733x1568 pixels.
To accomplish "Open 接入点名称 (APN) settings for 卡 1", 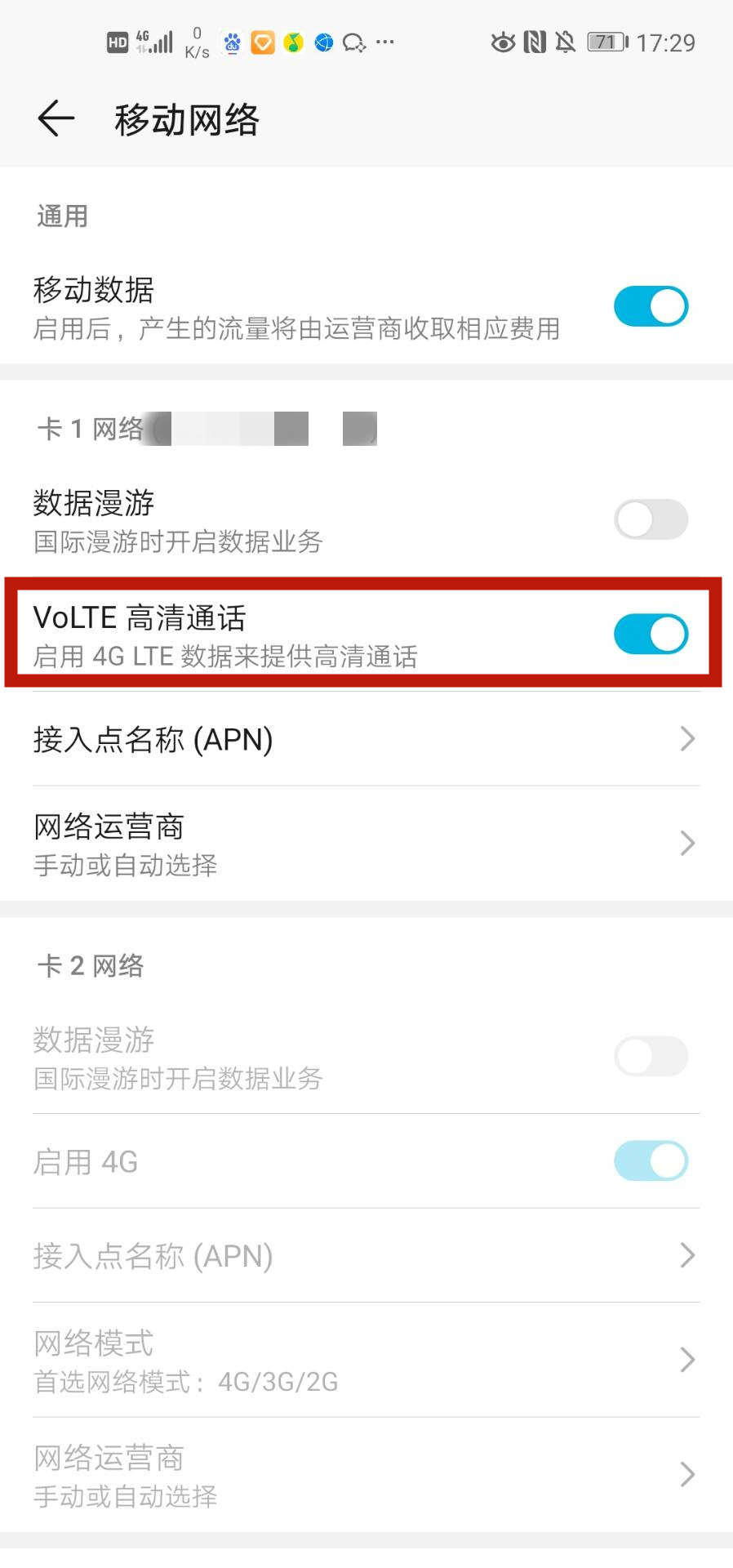I will (x=366, y=739).
